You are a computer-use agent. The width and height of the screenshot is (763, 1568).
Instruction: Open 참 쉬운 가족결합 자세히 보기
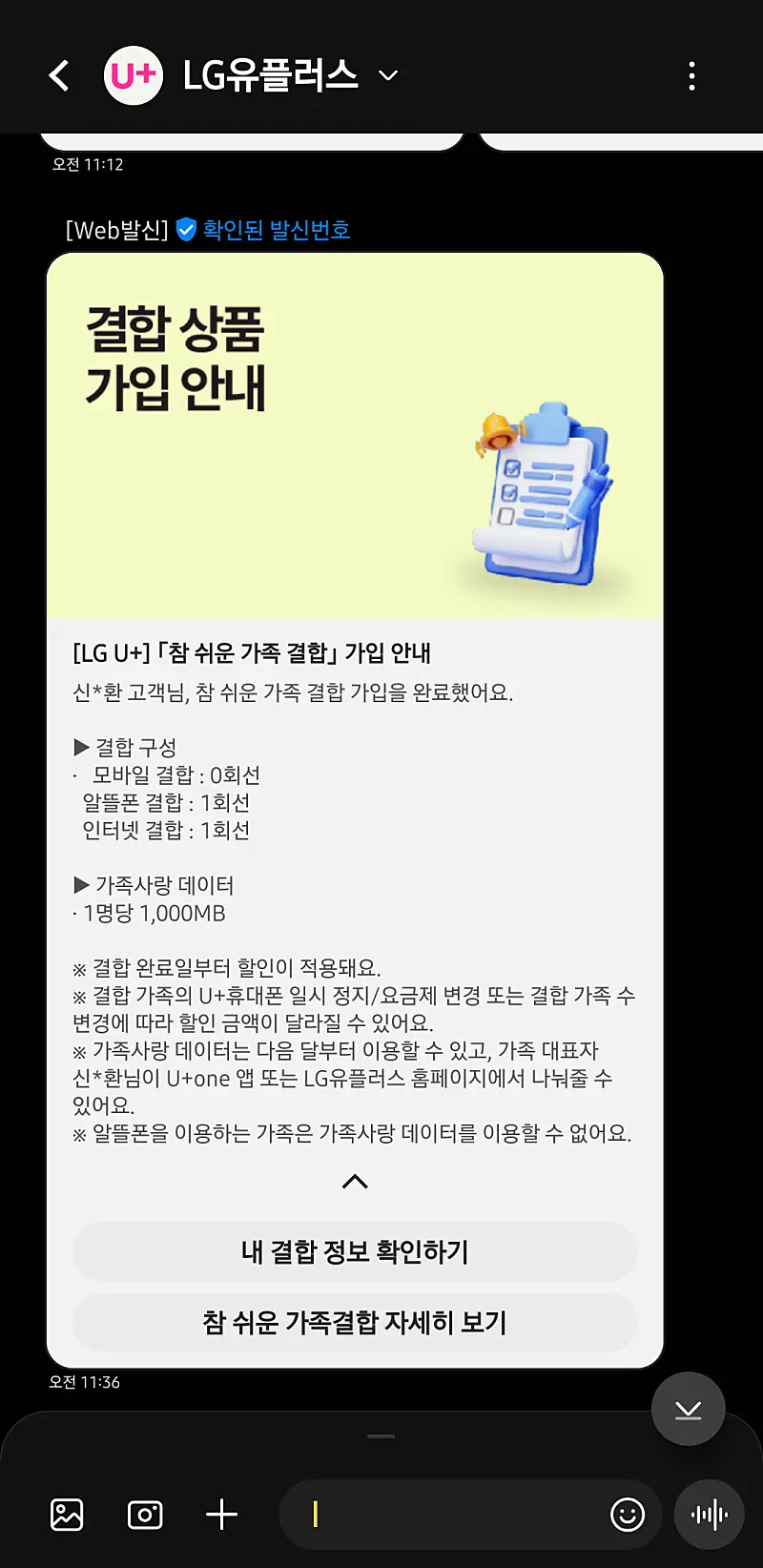[355, 1322]
